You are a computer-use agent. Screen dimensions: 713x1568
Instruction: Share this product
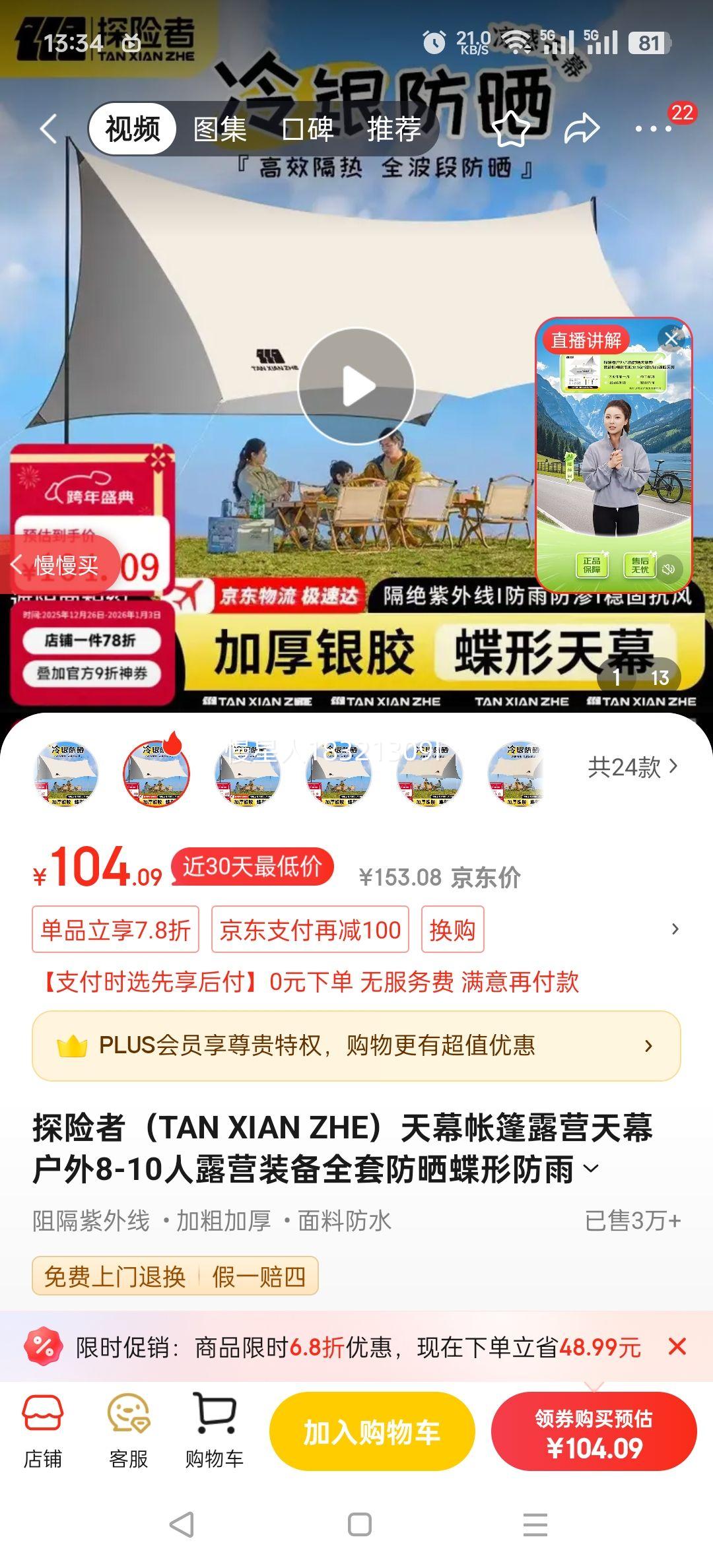point(584,129)
